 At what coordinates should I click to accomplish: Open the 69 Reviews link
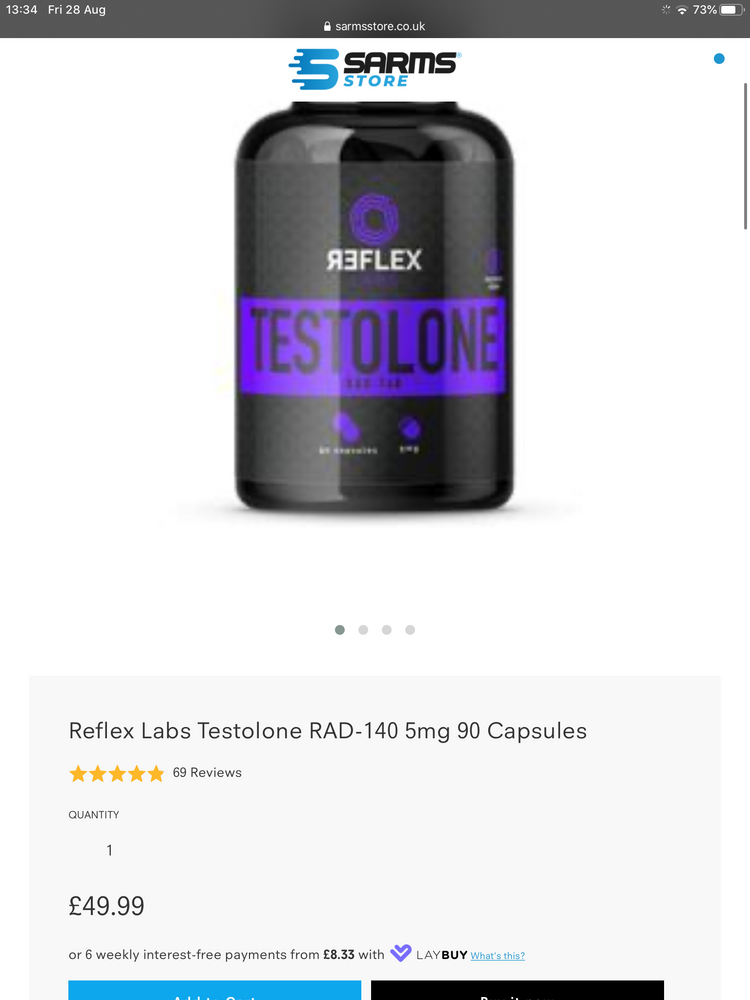pyautogui.click(x=207, y=773)
